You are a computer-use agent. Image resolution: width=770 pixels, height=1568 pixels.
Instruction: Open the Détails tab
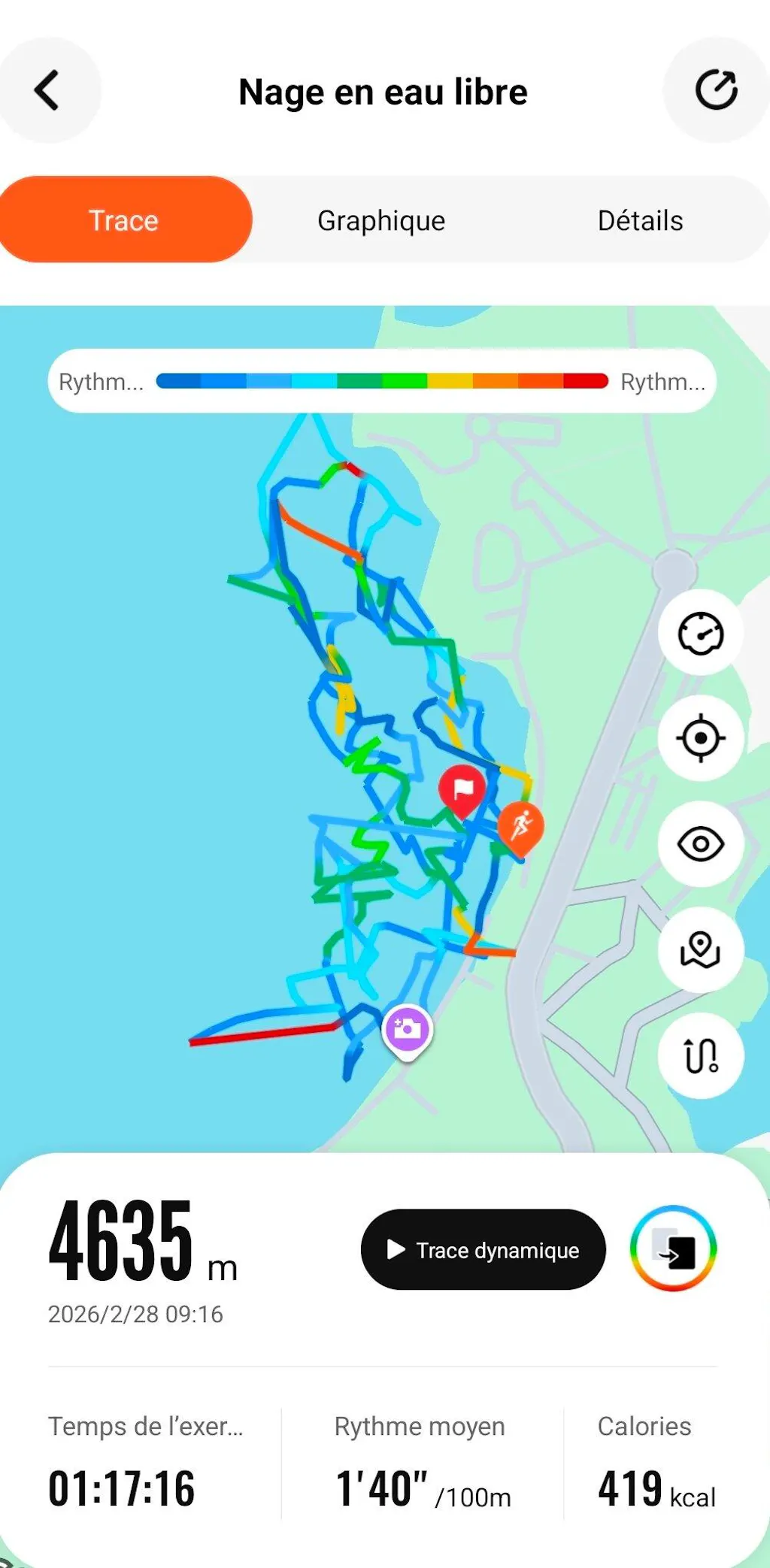pos(640,220)
